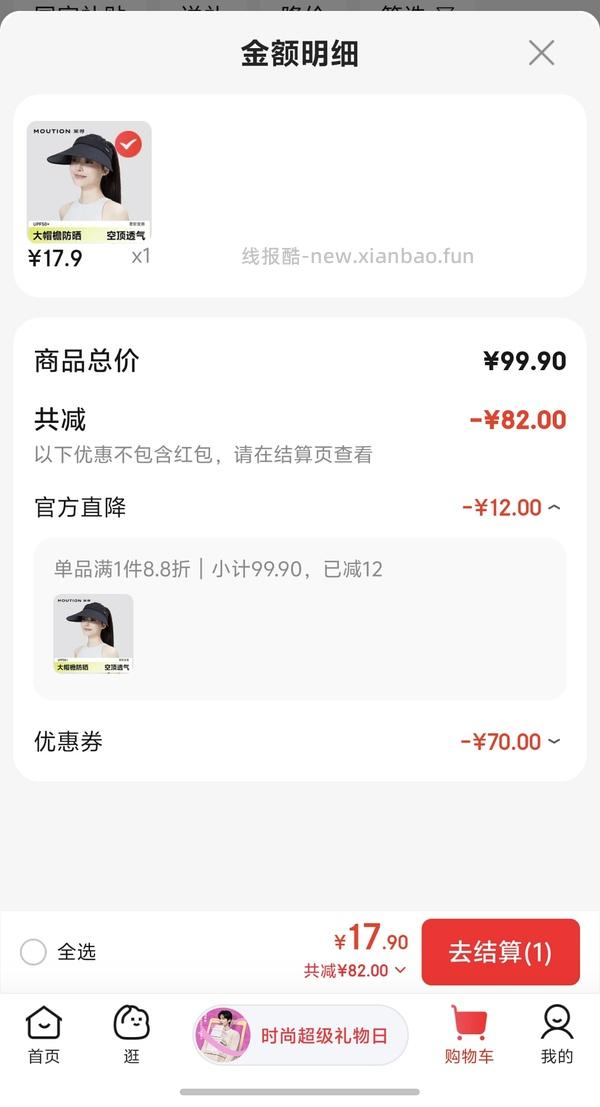Select all items with 全选

click(34, 952)
